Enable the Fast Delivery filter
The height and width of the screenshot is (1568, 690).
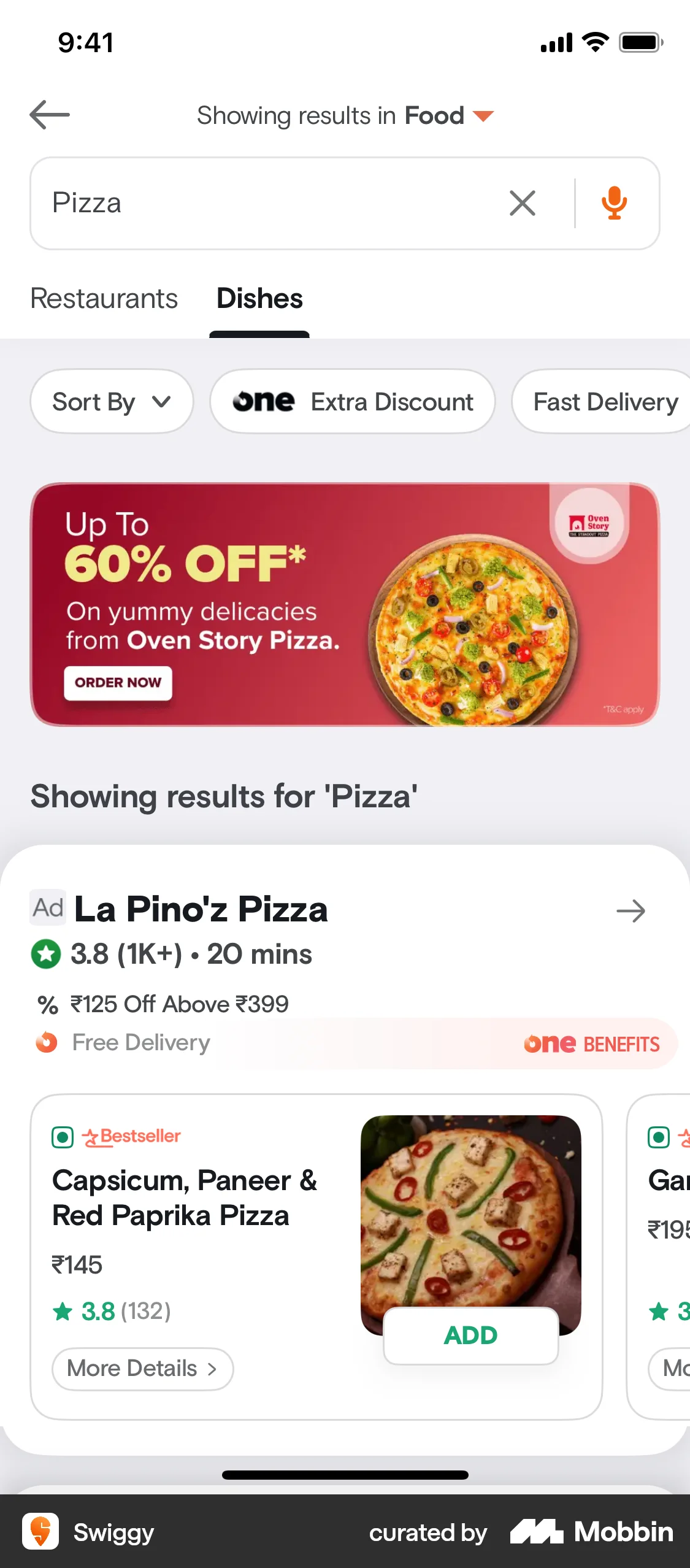605,402
